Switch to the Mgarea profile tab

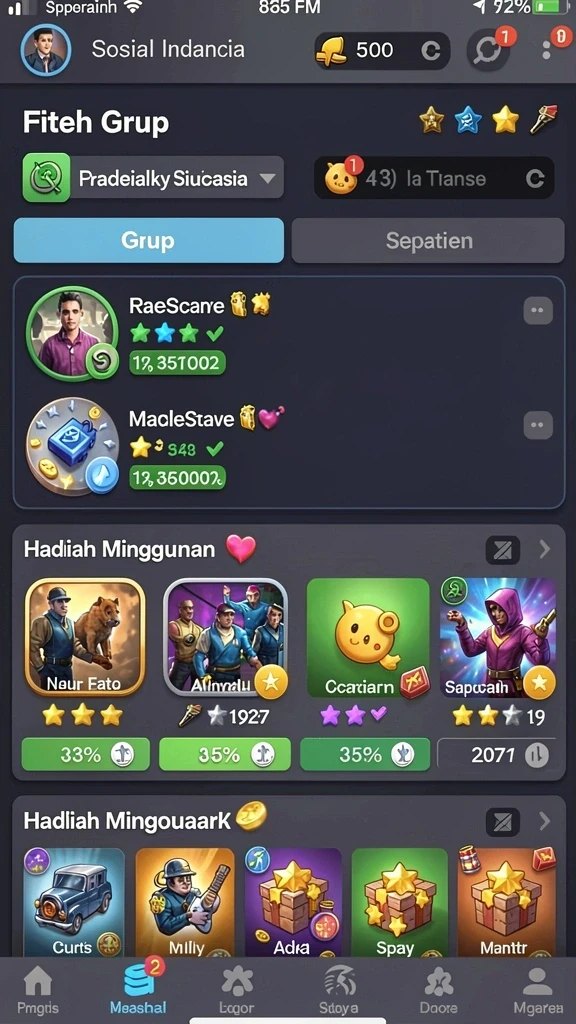tap(537, 990)
